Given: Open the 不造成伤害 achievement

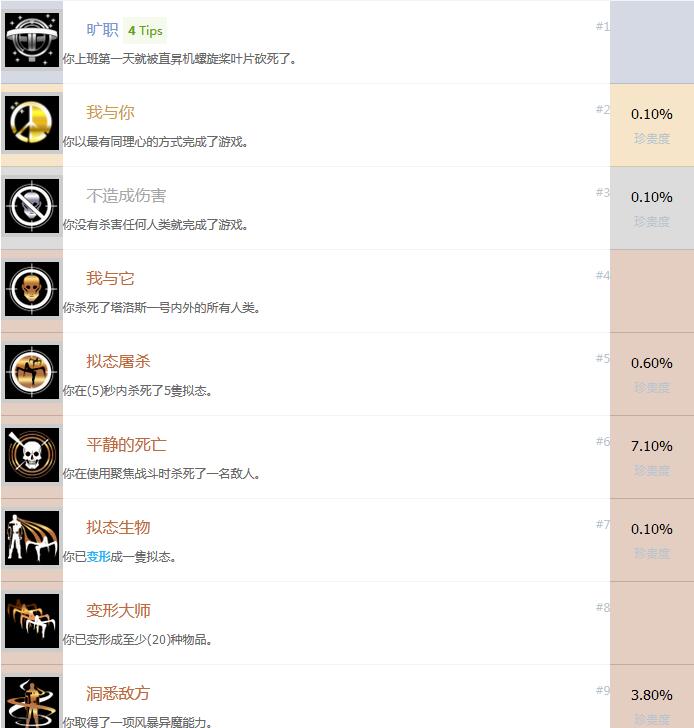Looking at the screenshot, I should coord(126,196).
